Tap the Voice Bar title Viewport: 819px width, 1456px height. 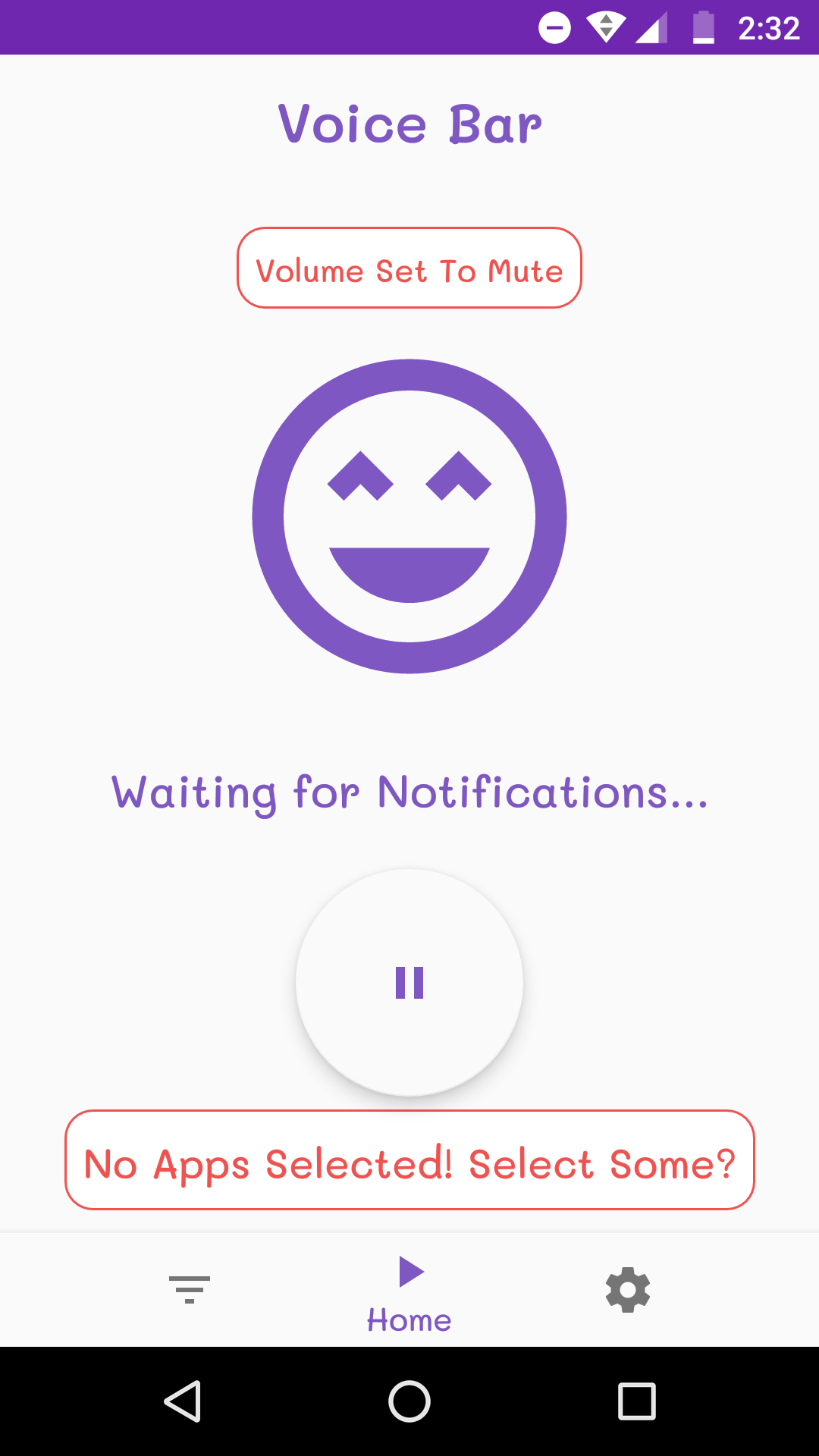[409, 124]
